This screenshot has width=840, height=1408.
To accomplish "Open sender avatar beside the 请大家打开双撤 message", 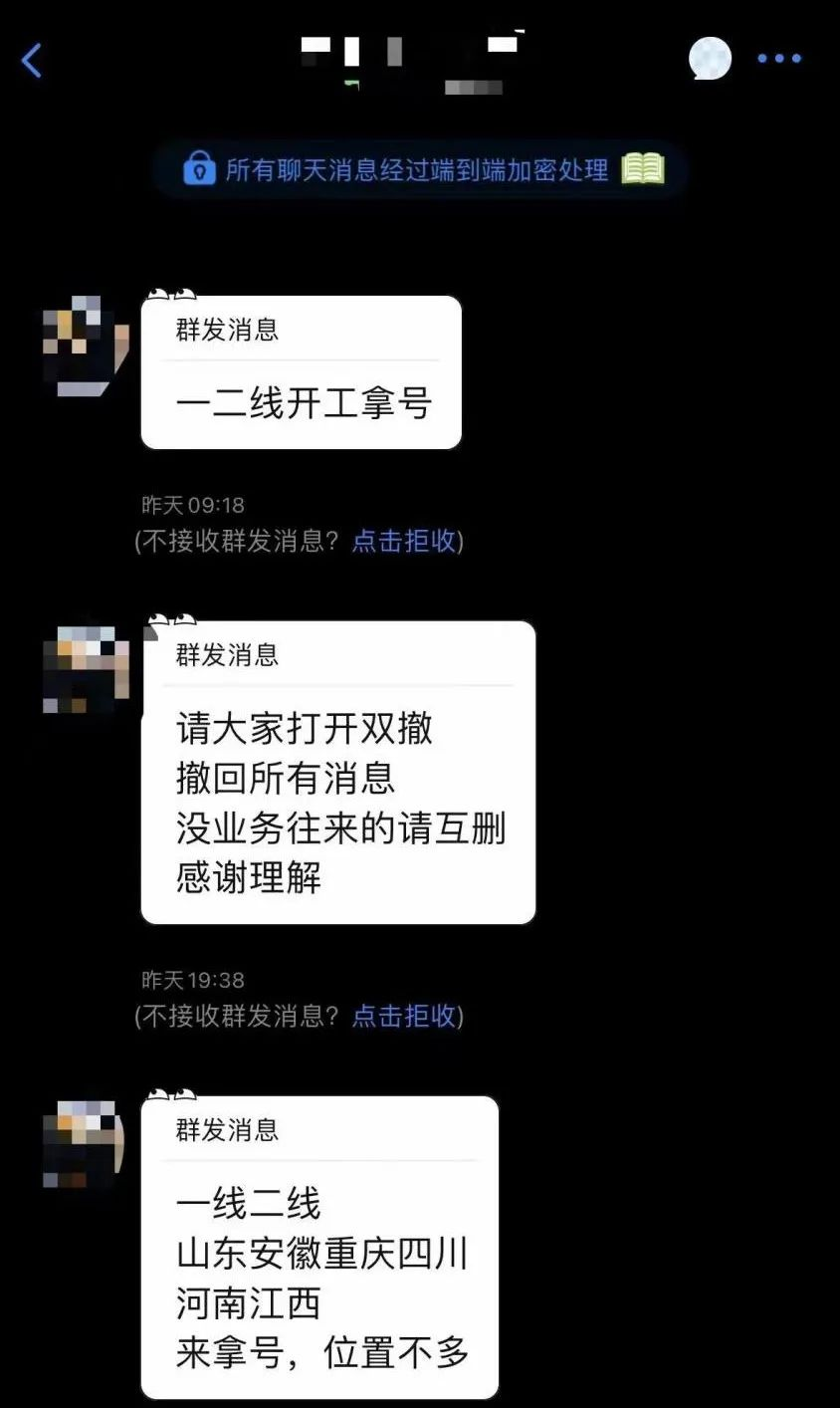I will 86,669.
